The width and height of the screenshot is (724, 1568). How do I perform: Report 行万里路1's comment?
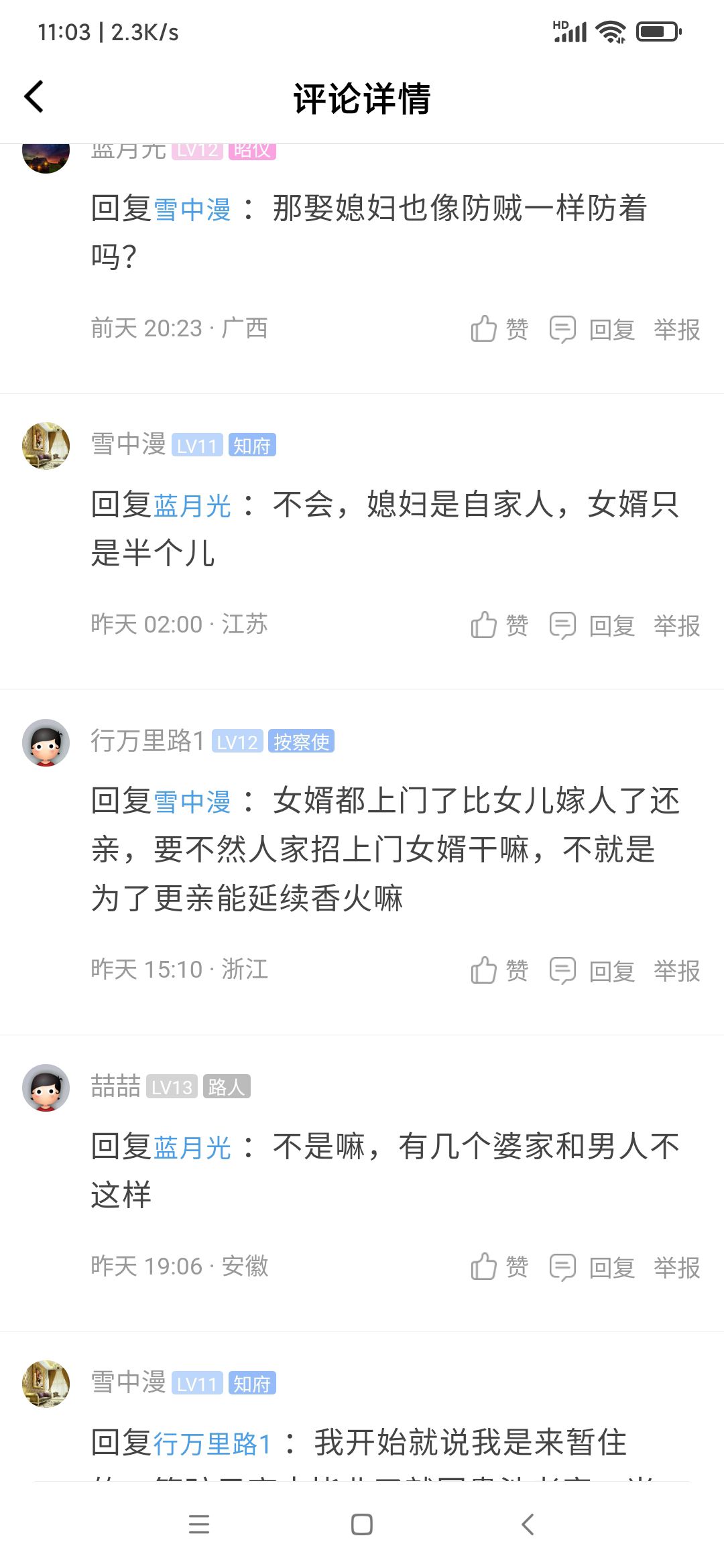pyautogui.click(x=676, y=970)
